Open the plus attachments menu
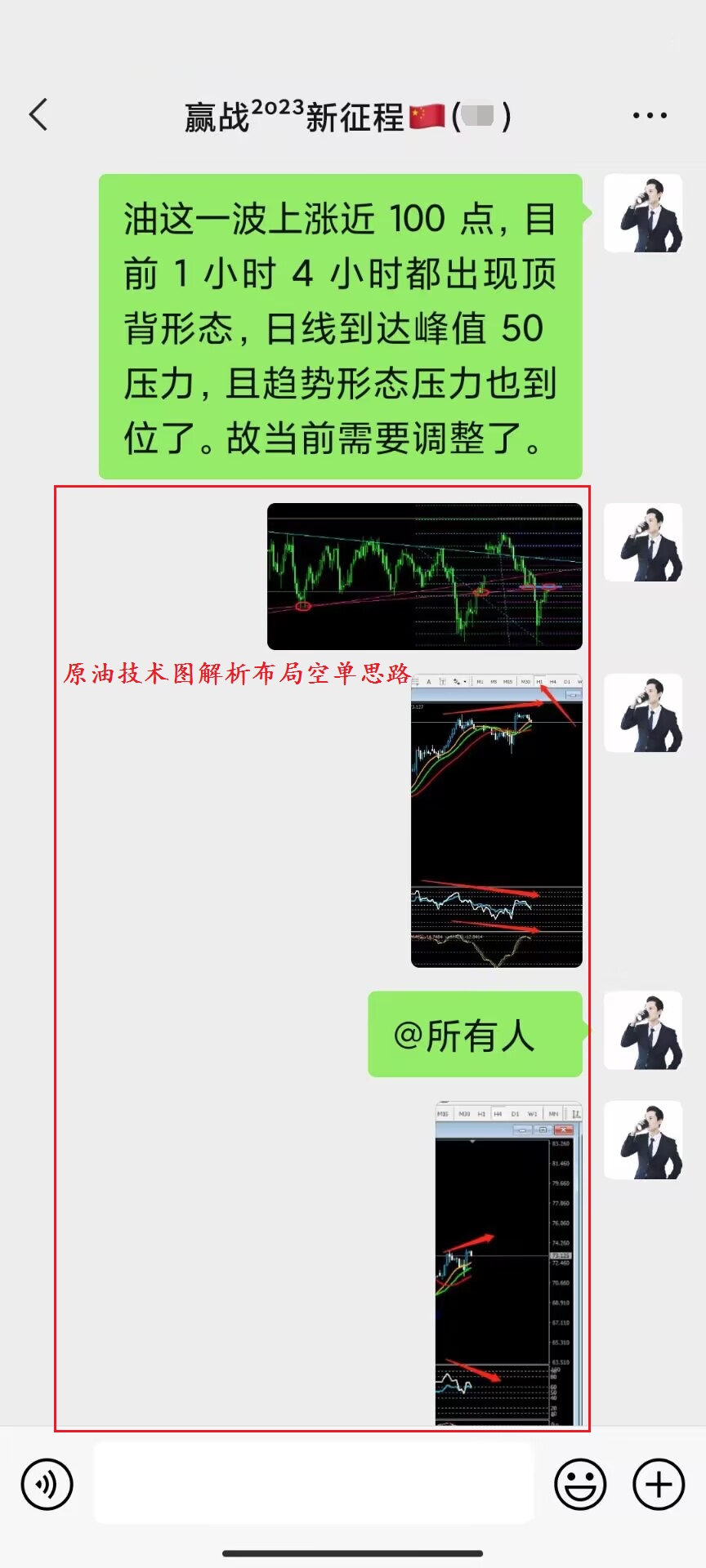This screenshot has height=1568, width=706. click(x=659, y=1484)
